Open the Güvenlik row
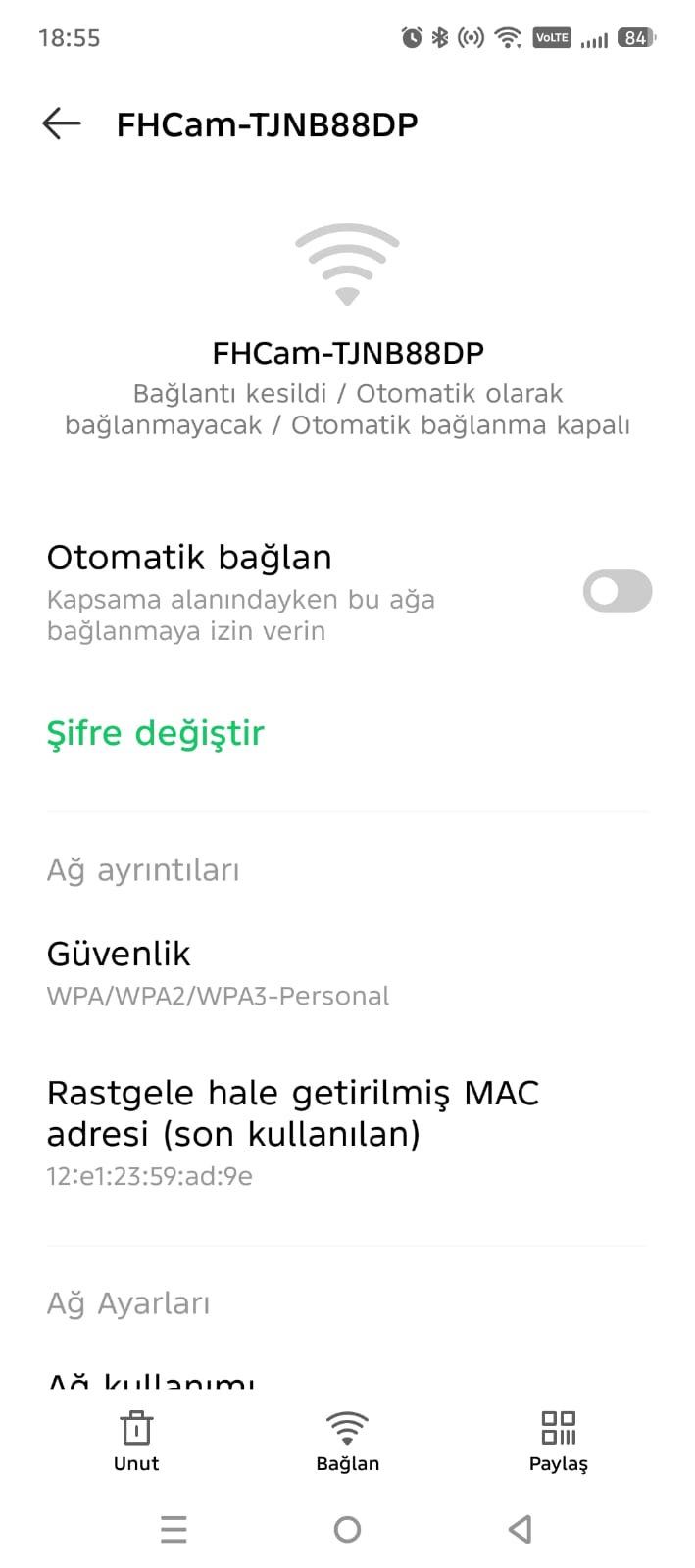The height and width of the screenshot is (1568, 695). (218, 972)
